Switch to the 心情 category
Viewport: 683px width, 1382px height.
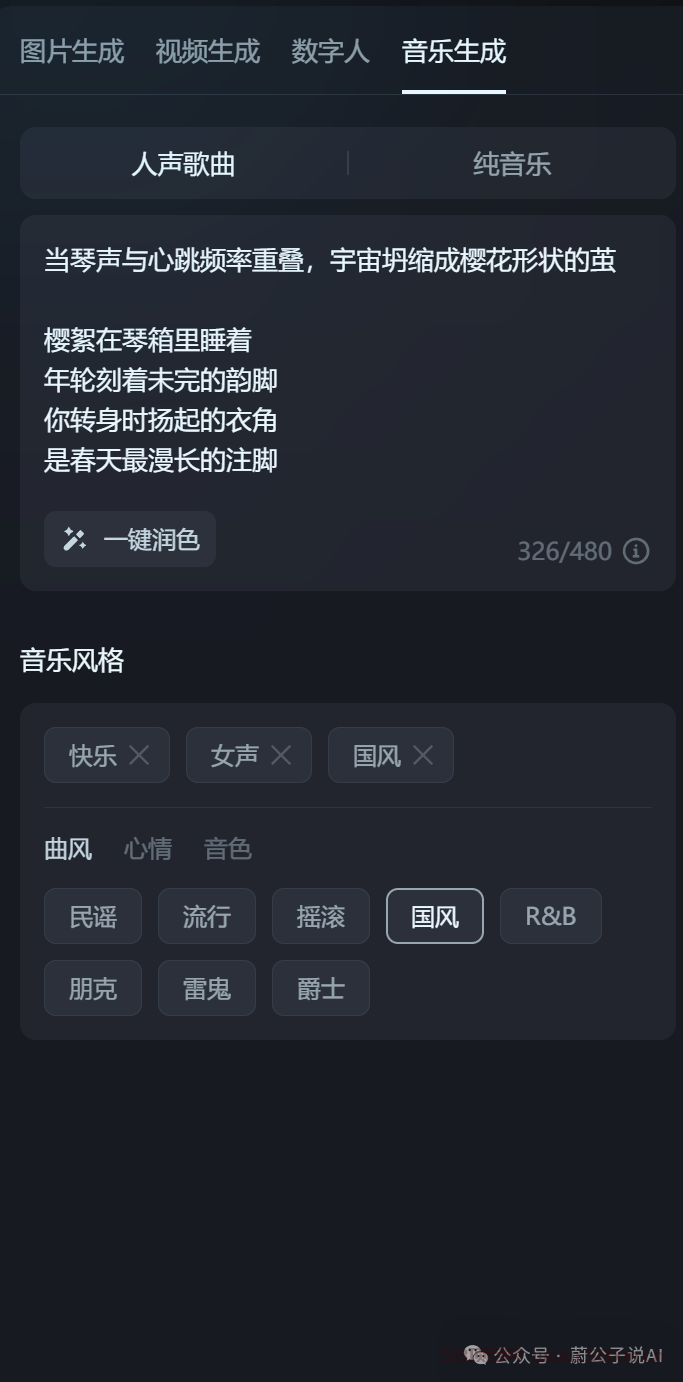coord(148,849)
